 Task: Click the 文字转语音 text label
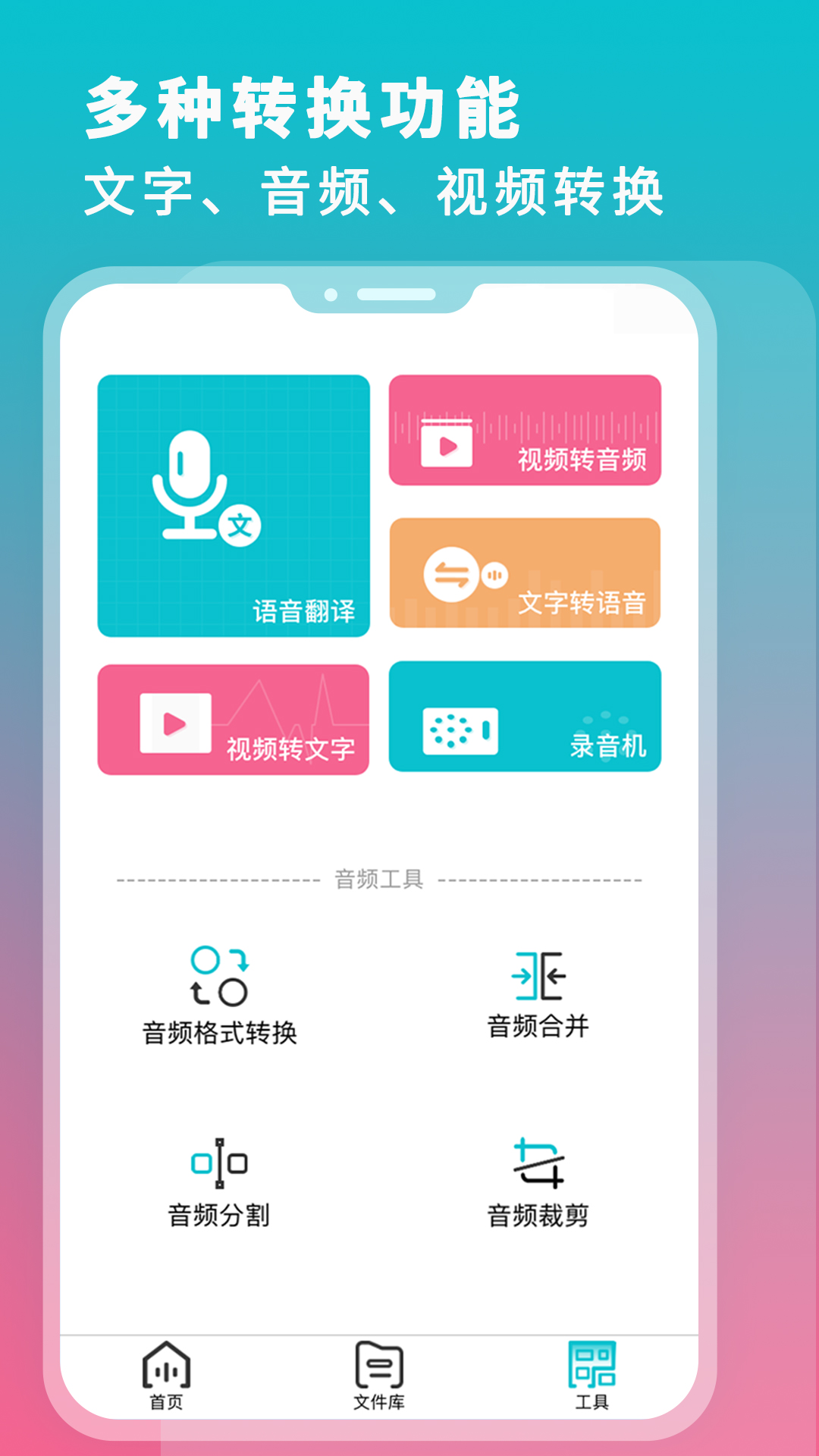click(584, 602)
